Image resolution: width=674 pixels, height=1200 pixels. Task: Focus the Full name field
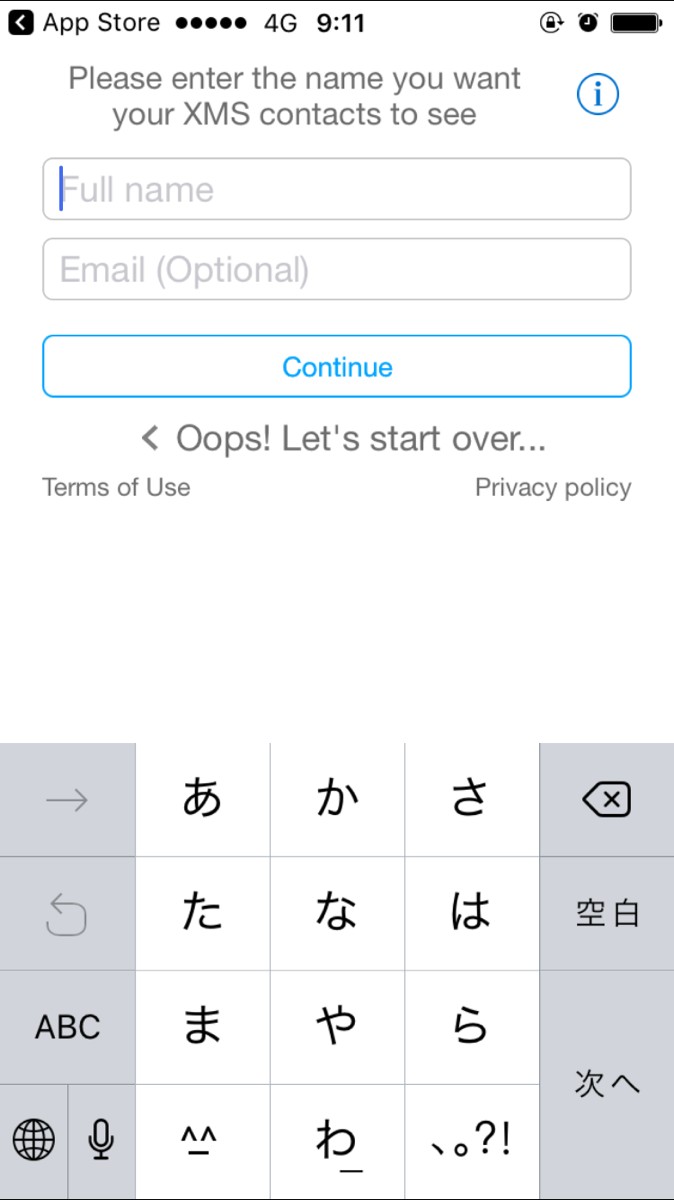[336, 189]
